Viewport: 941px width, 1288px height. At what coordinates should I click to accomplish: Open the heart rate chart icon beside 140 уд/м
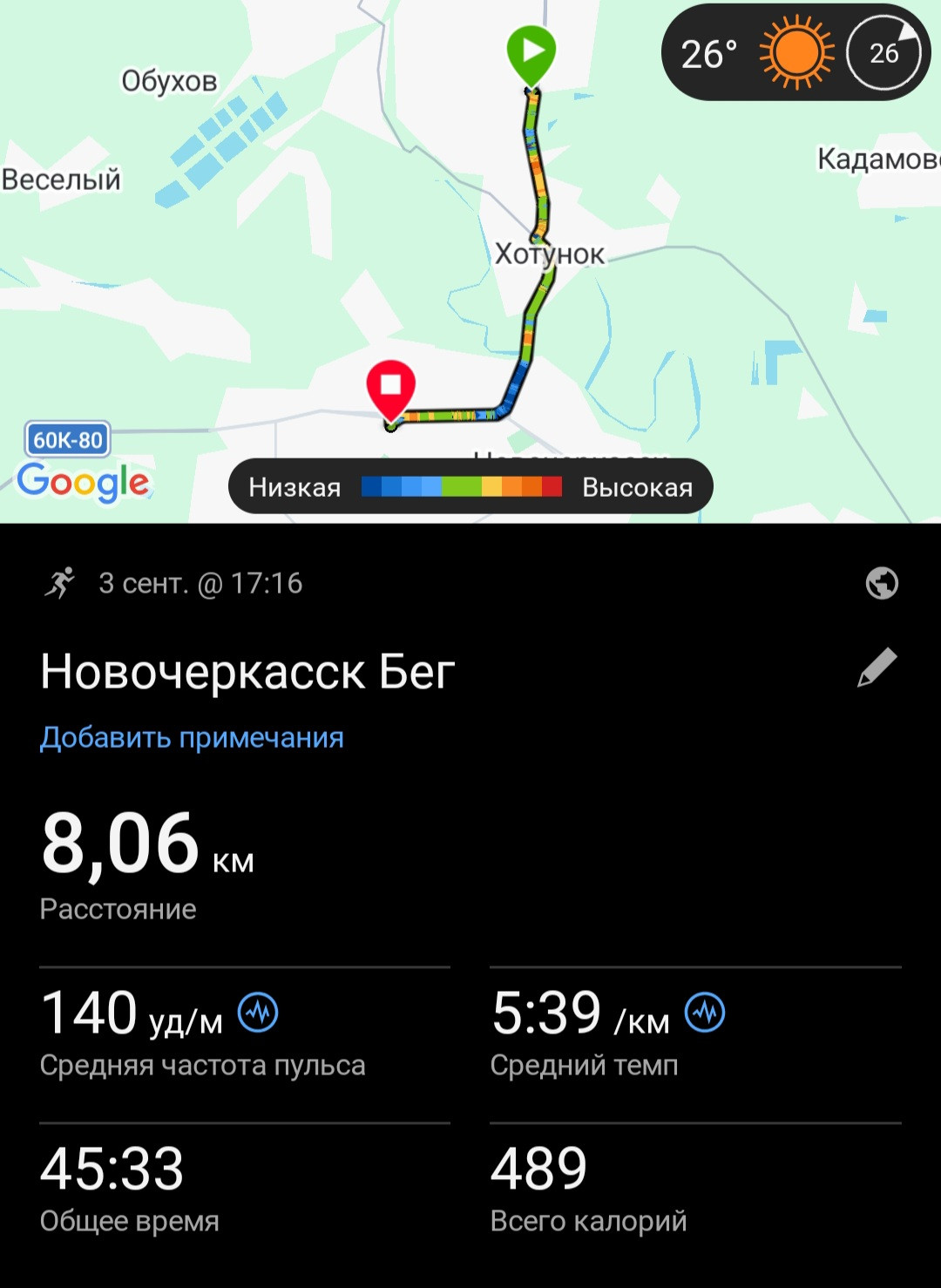pyautogui.click(x=258, y=1013)
